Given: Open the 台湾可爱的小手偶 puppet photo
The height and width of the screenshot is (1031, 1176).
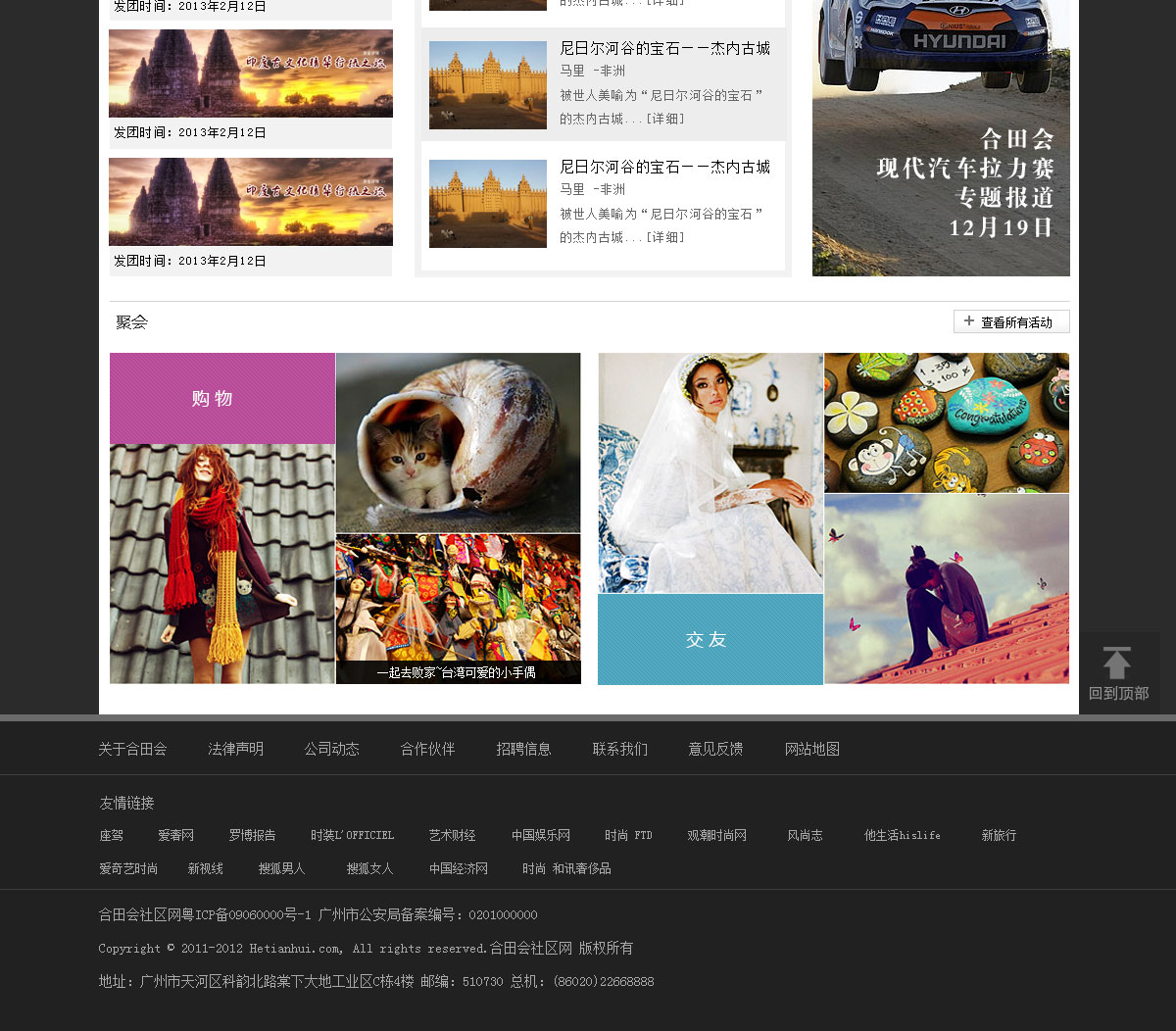Looking at the screenshot, I should coord(458,608).
